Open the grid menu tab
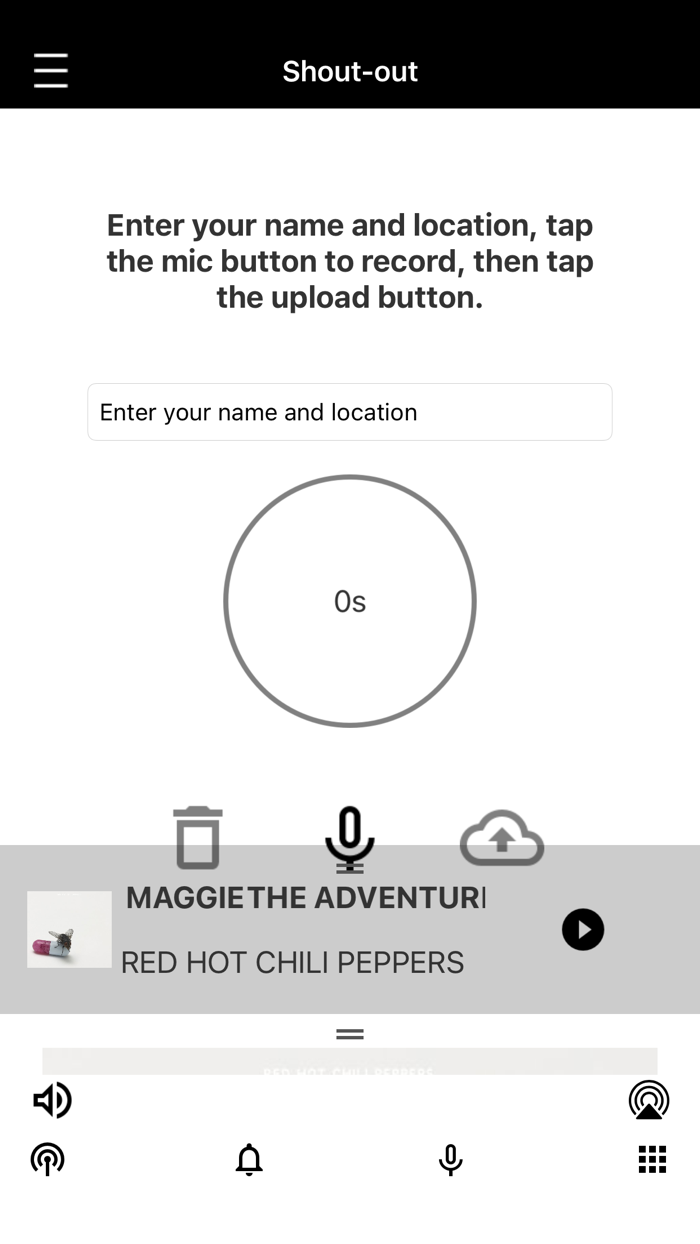700x1244 pixels. [652, 1160]
